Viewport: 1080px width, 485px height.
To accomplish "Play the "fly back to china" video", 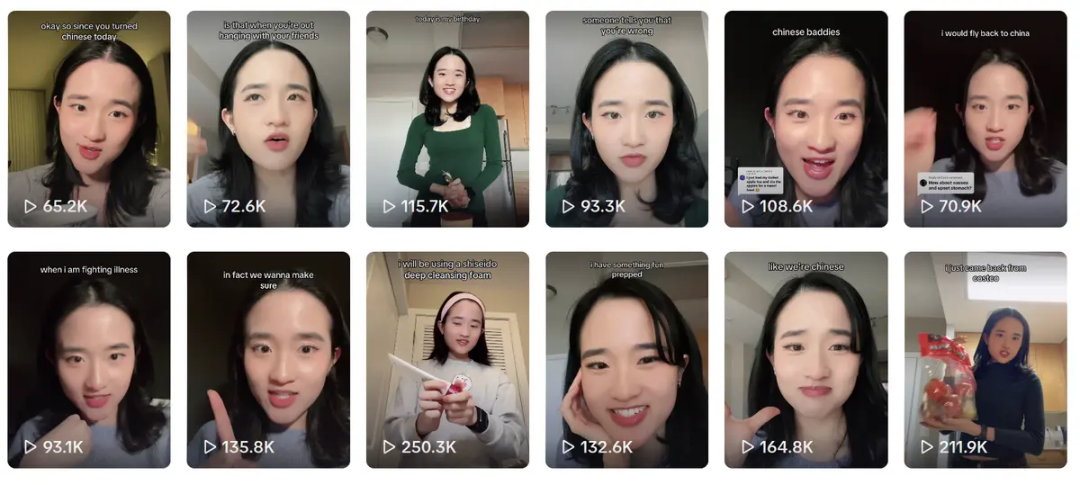I will 985,119.
